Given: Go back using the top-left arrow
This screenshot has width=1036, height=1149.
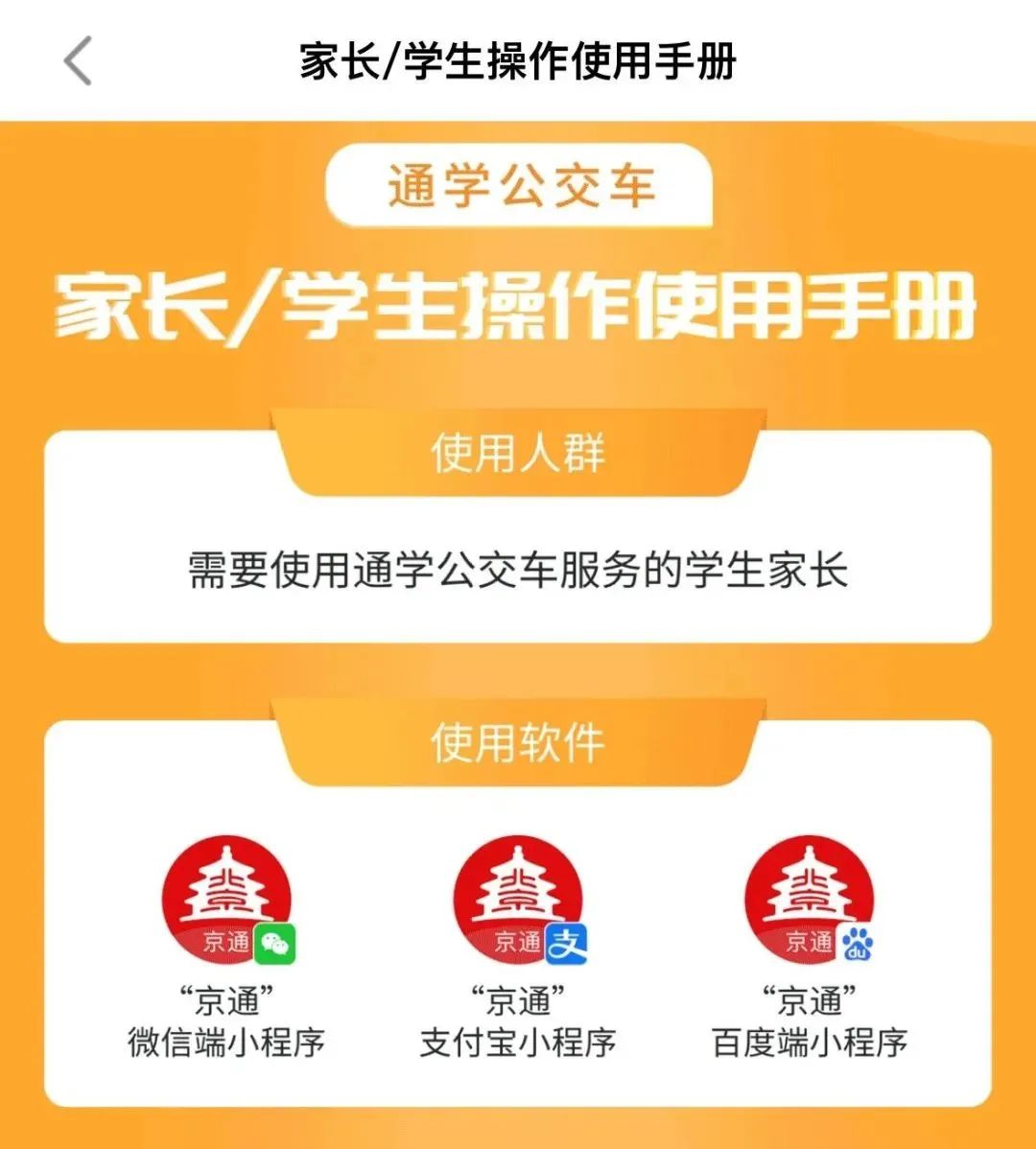Looking at the screenshot, I should pos(79,60).
